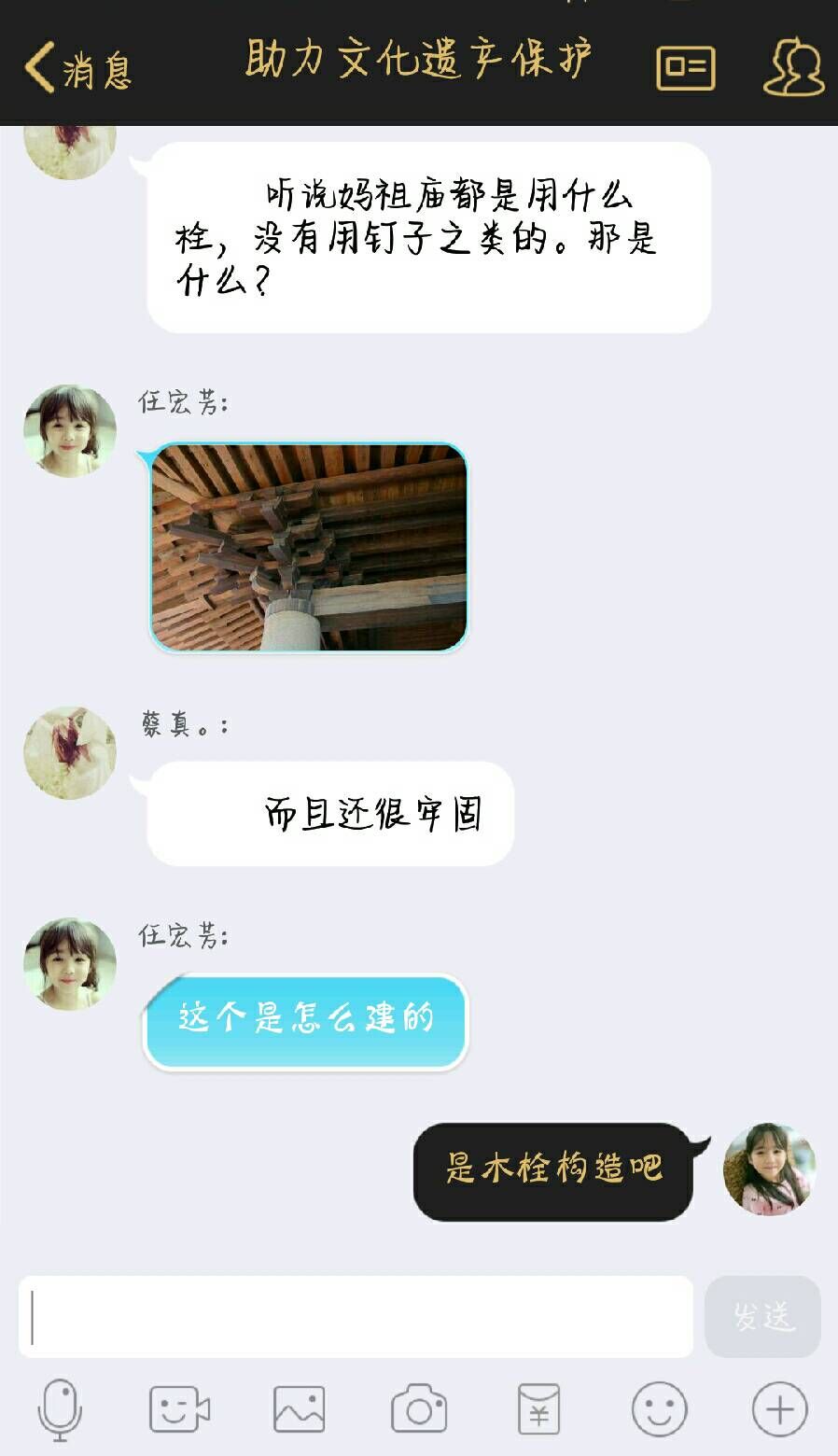Send a red packet
This screenshot has height=1456, width=838.
click(538, 1409)
